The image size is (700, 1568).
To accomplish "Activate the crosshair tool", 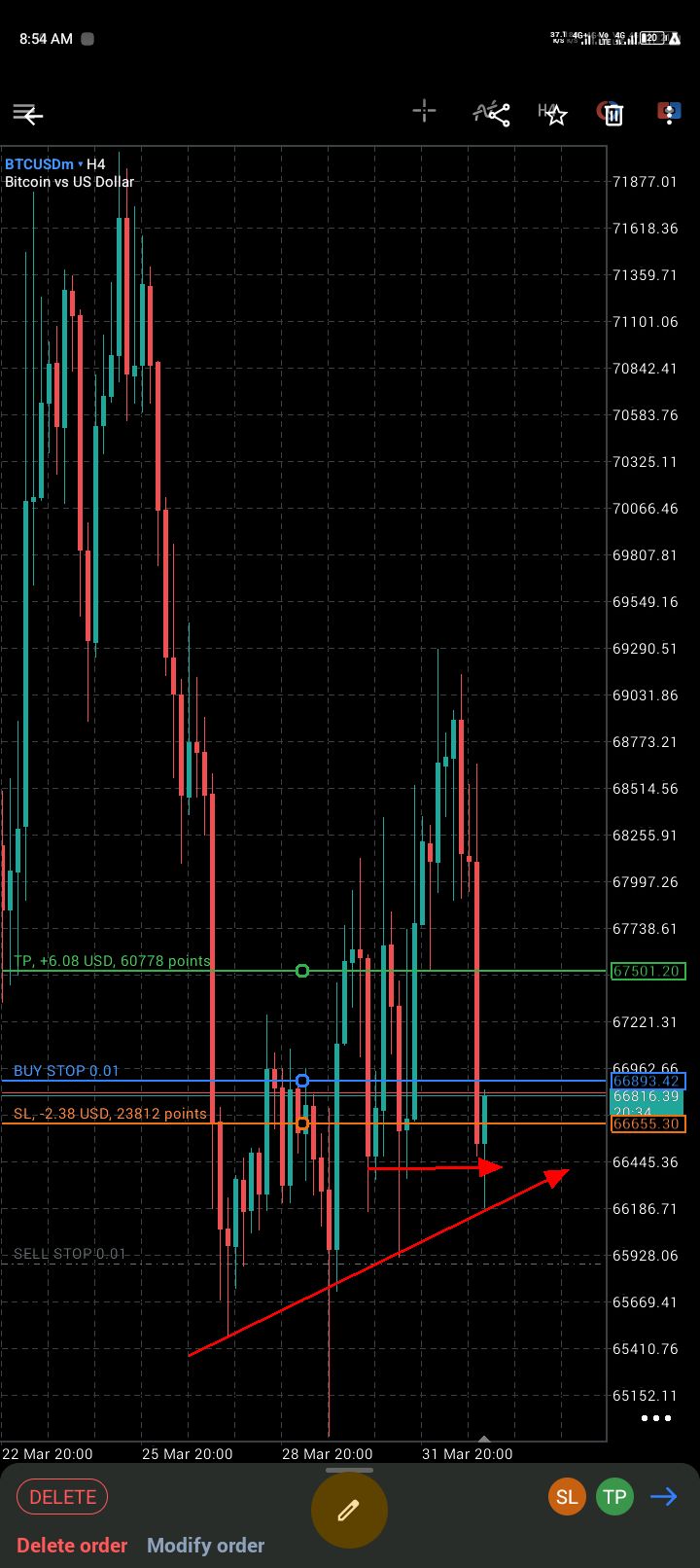I will [424, 111].
